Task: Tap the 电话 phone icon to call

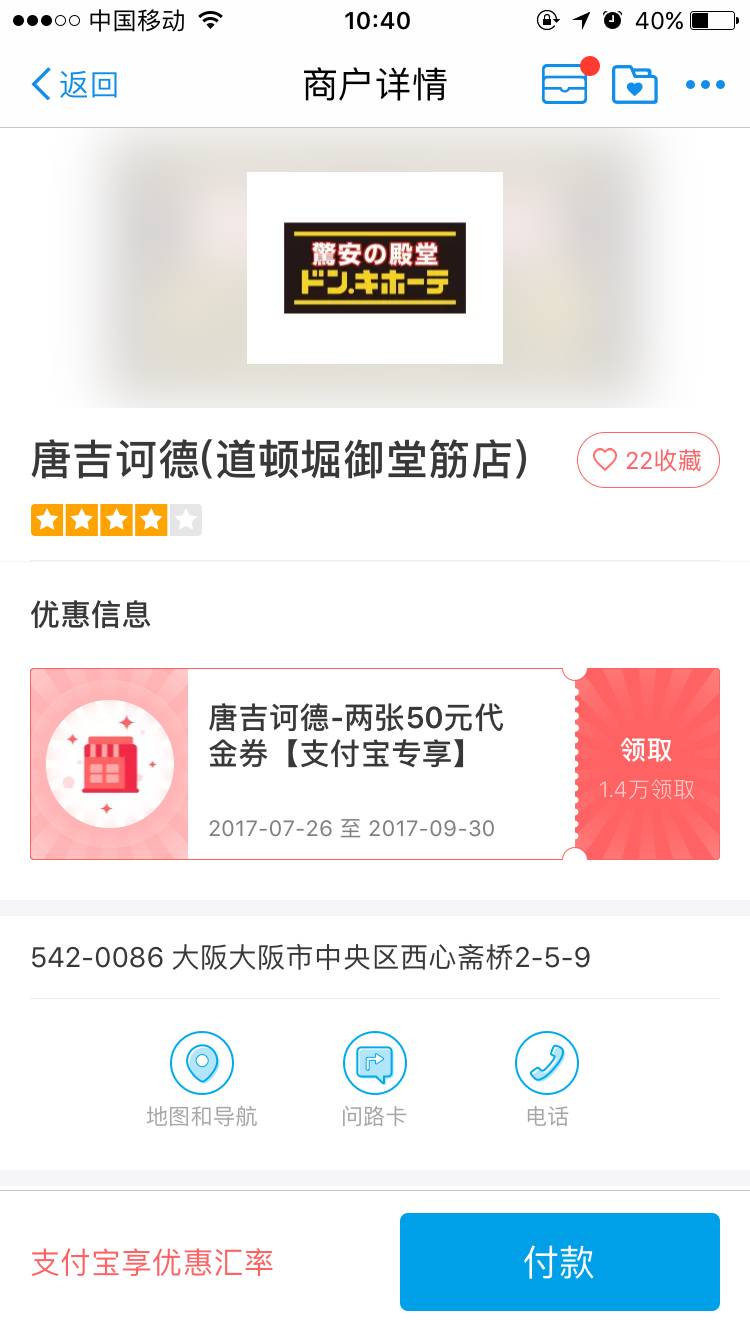Action: 547,1062
